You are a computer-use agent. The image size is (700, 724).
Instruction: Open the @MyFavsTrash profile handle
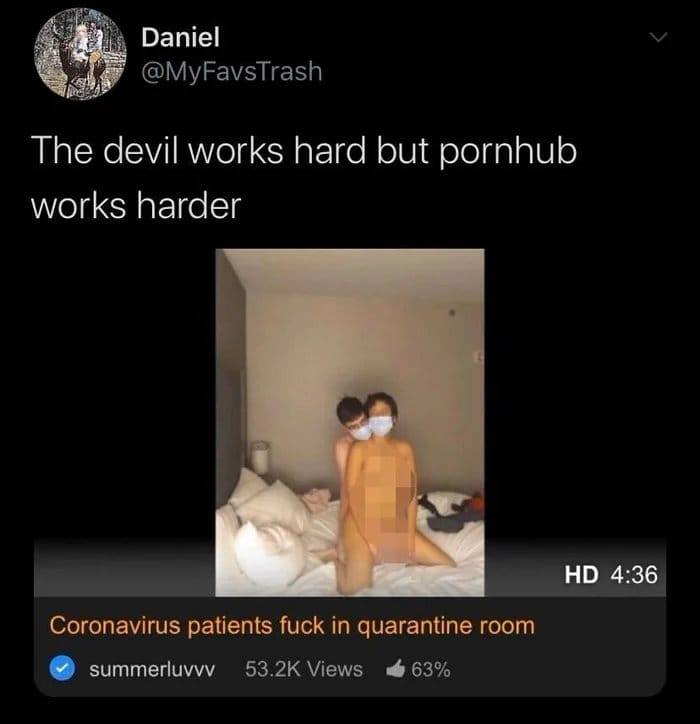[231, 72]
